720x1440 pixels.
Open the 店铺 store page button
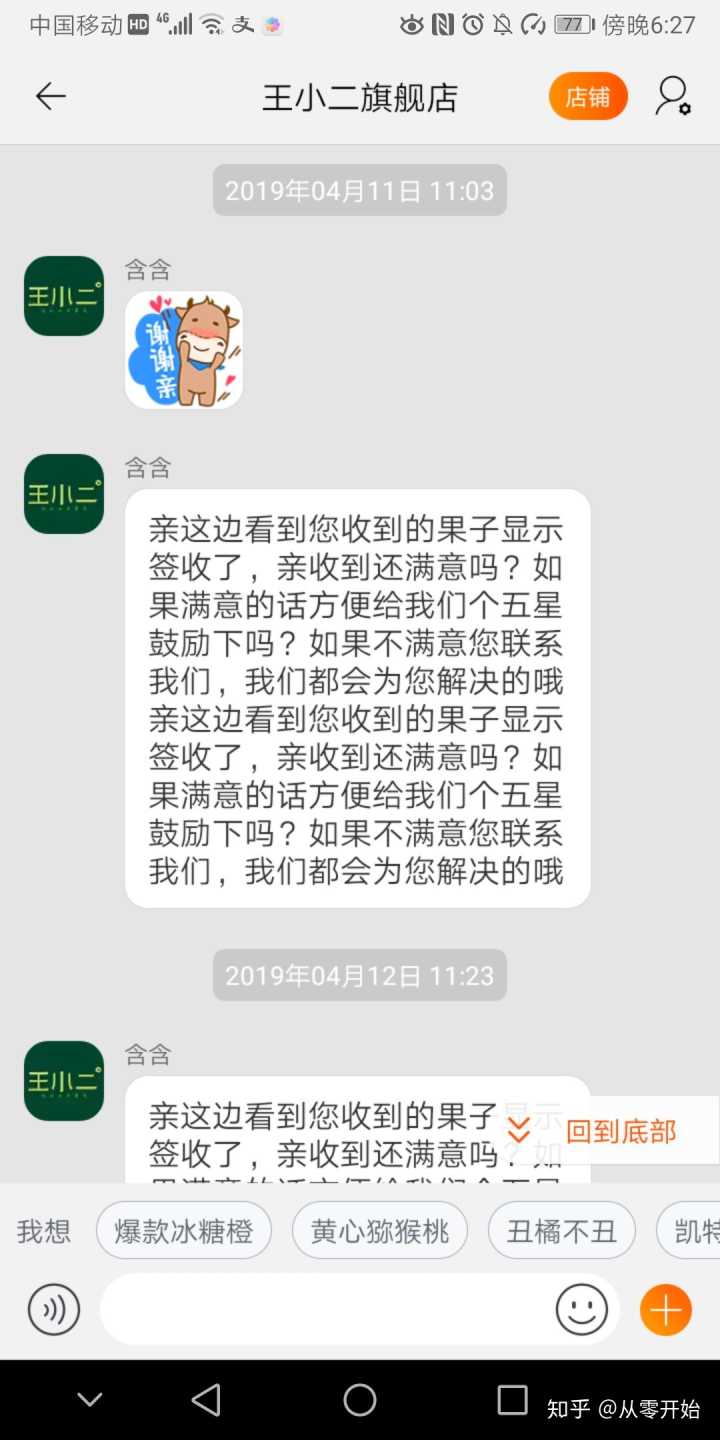point(588,96)
